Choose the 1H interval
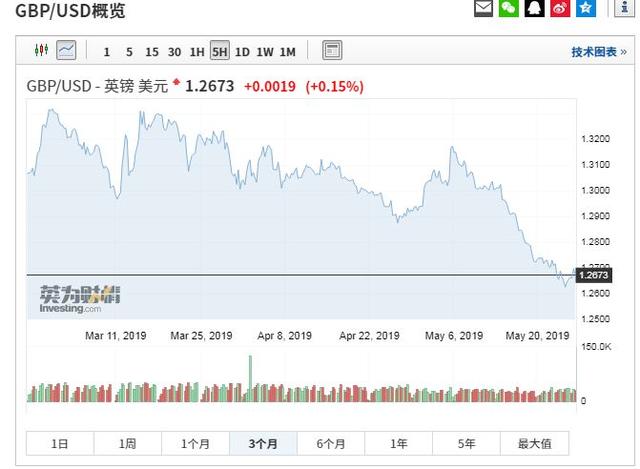640x469 pixels. coord(197,51)
